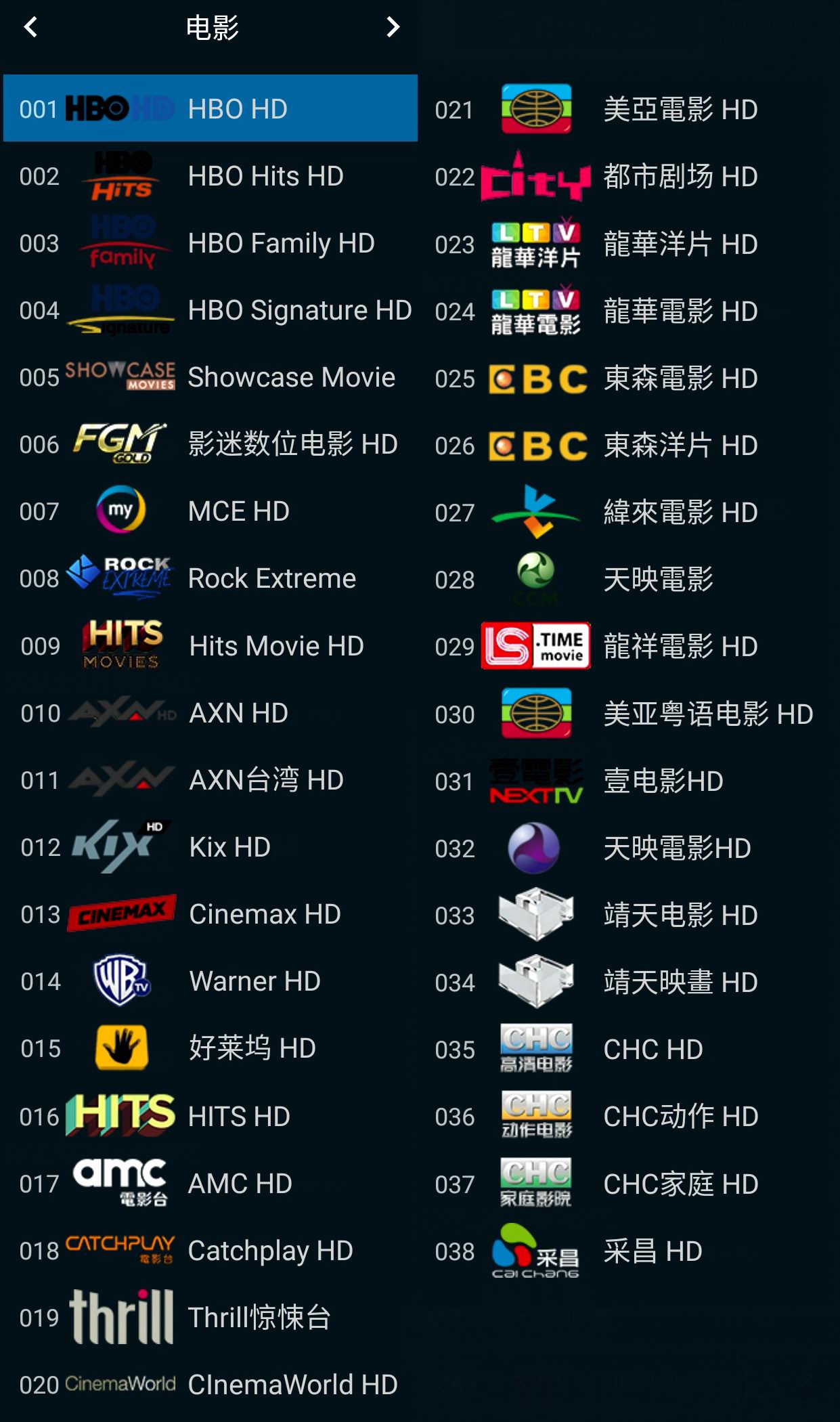Open Cinemax HD channel
The height and width of the screenshot is (1422, 840).
[210, 914]
